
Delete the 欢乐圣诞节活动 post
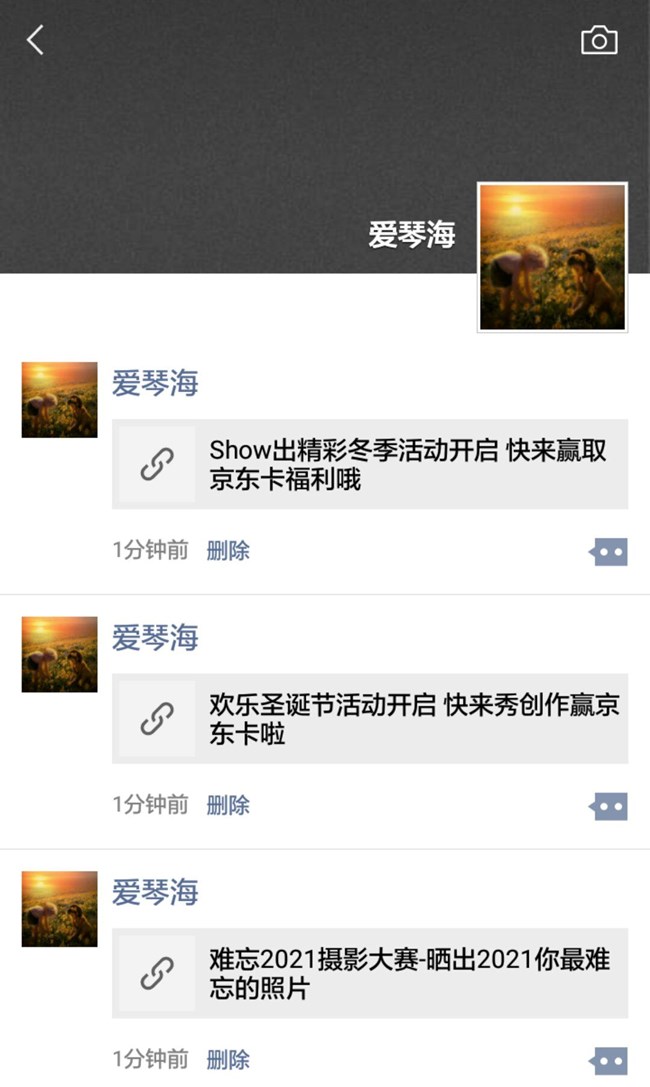tap(228, 805)
